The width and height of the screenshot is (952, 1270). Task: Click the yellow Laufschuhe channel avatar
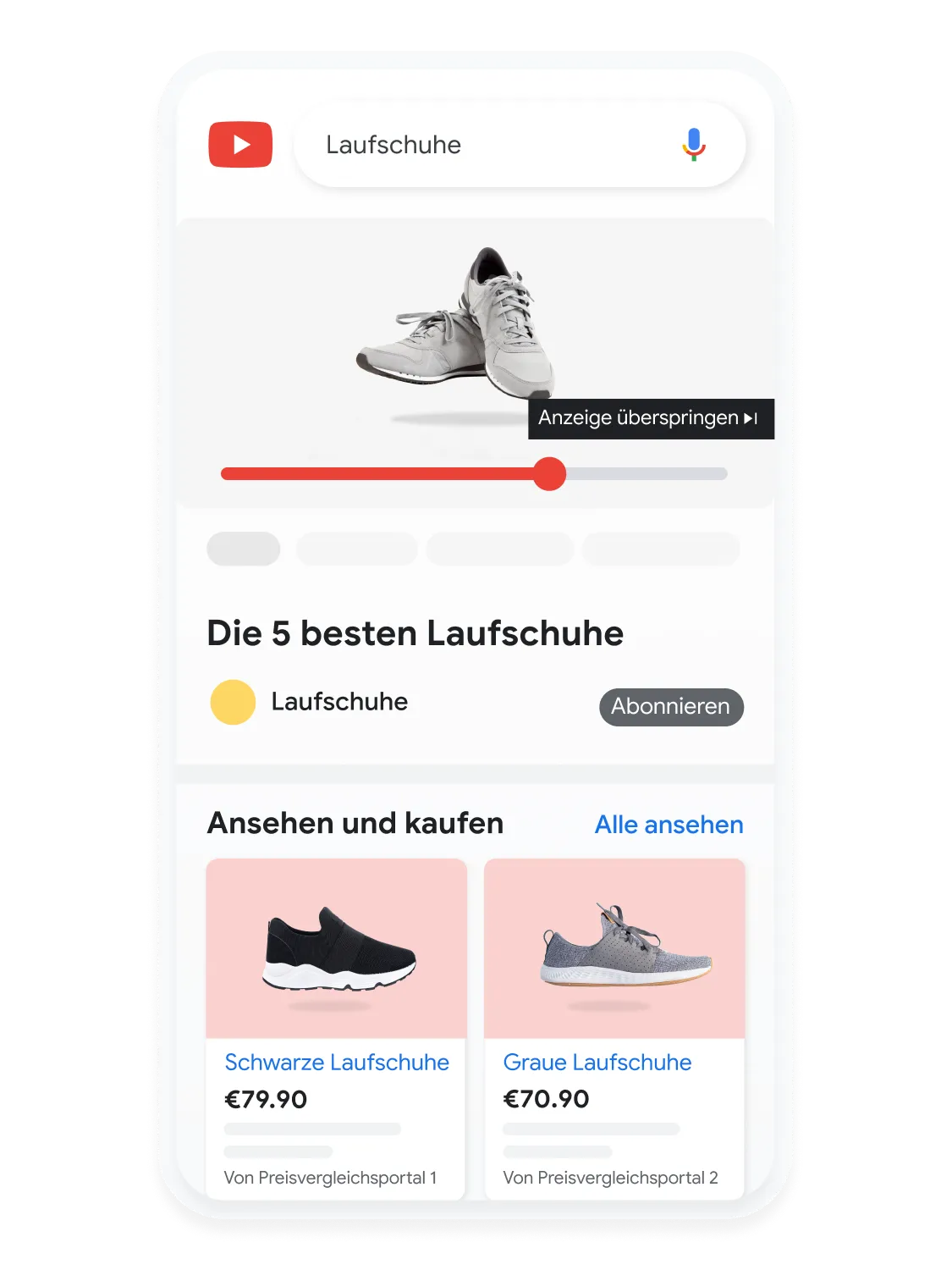[233, 701]
